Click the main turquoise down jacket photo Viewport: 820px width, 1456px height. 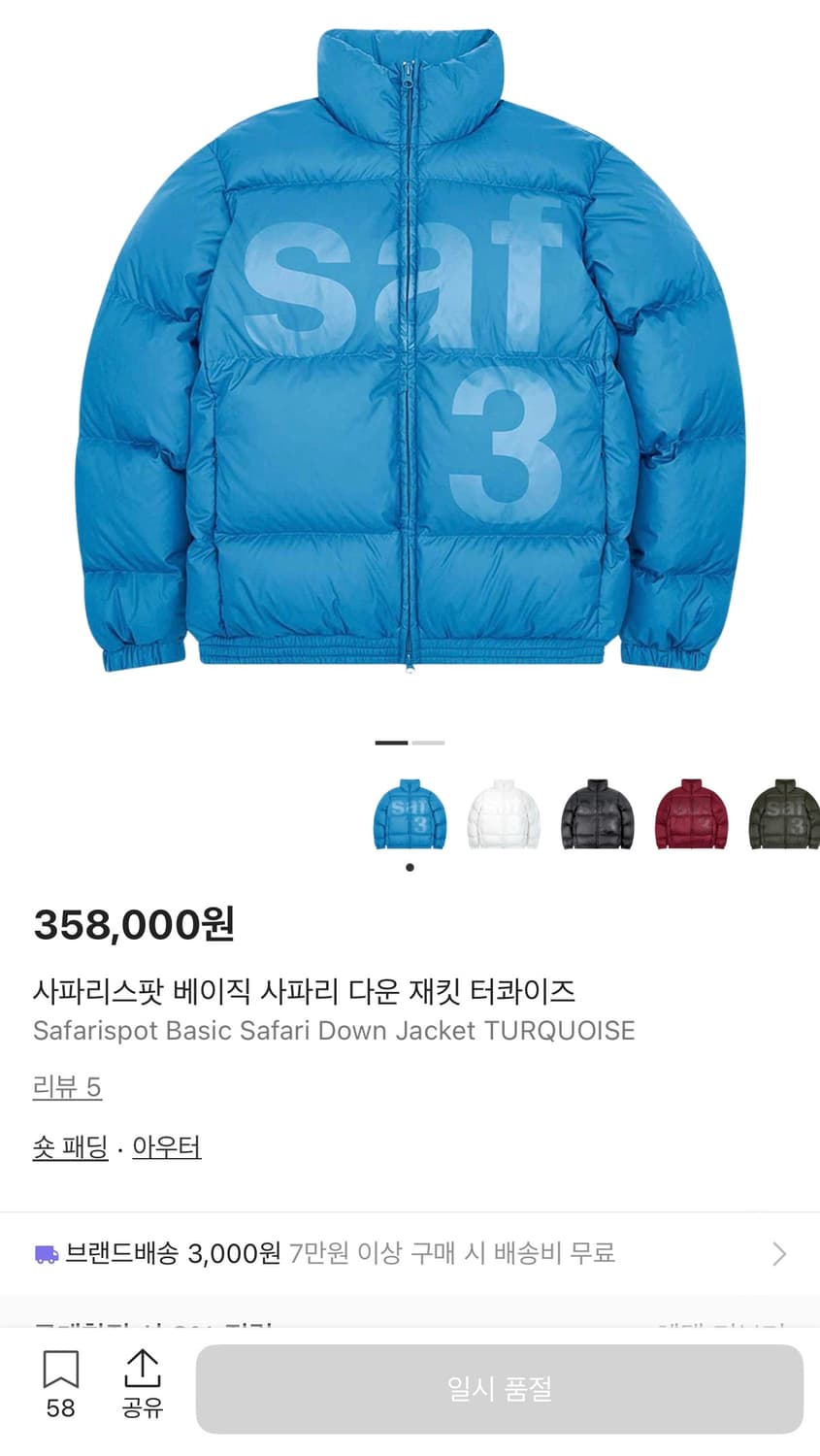[410, 359]
